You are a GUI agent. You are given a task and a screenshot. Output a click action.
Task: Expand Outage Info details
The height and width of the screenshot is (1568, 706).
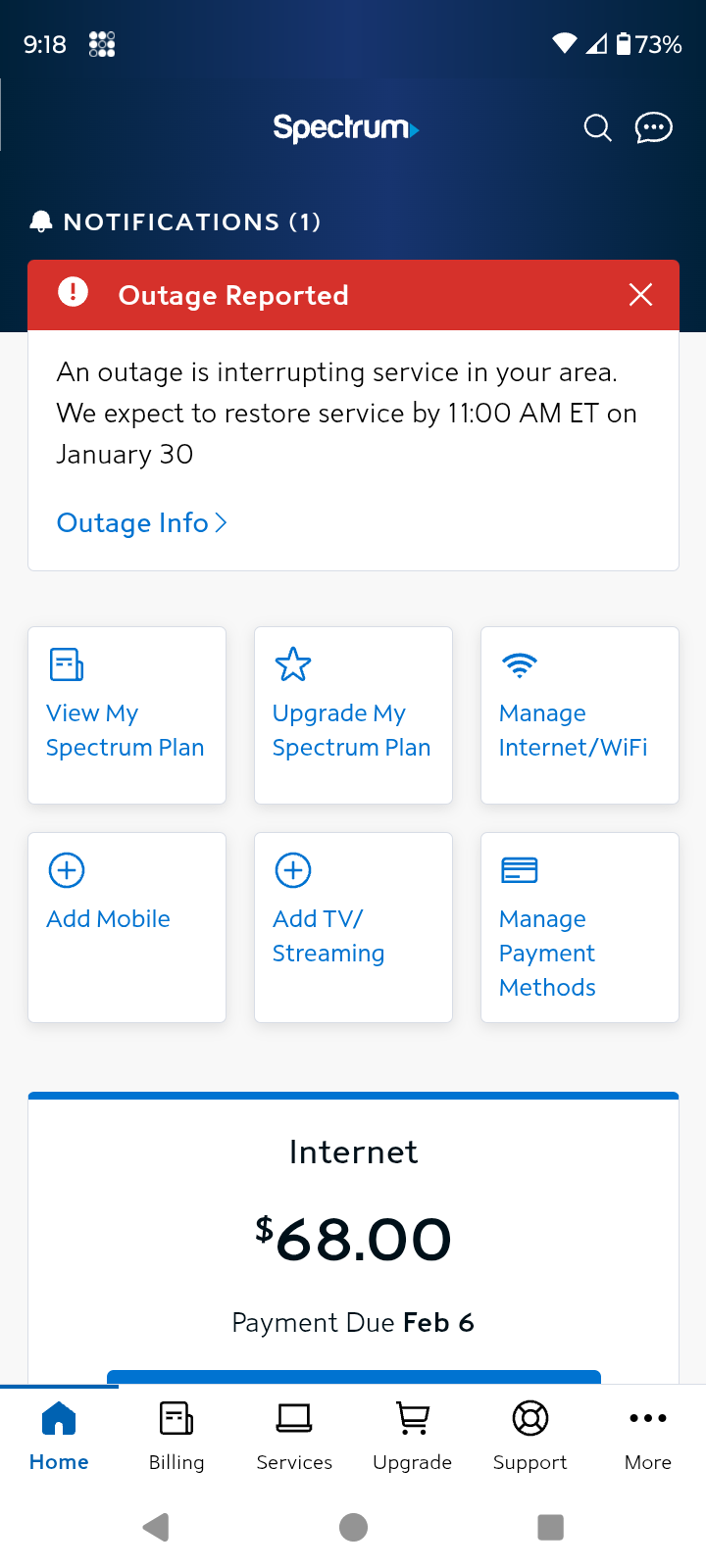click(x=142, y=522)
